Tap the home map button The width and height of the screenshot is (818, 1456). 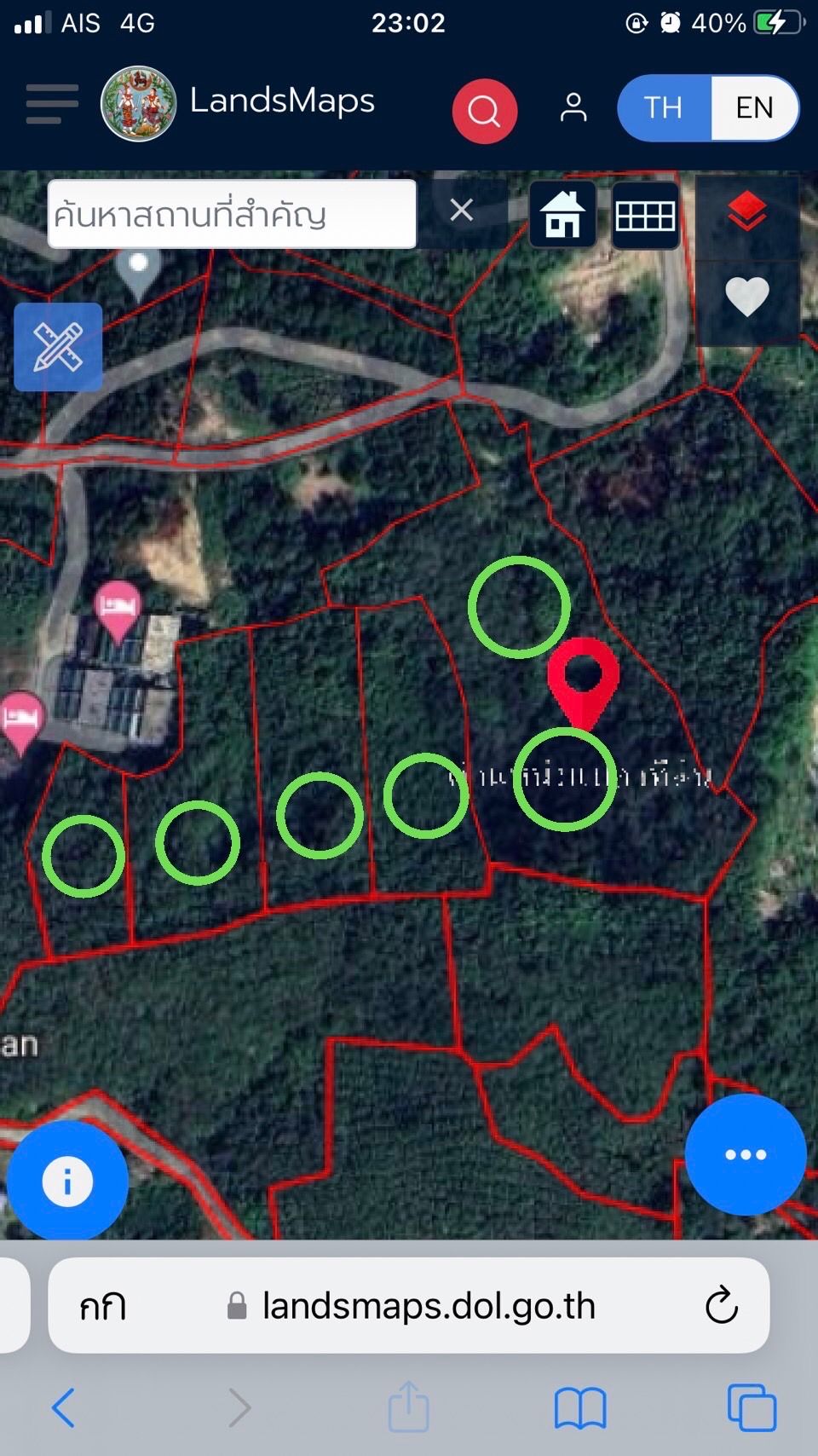point(563,215)
